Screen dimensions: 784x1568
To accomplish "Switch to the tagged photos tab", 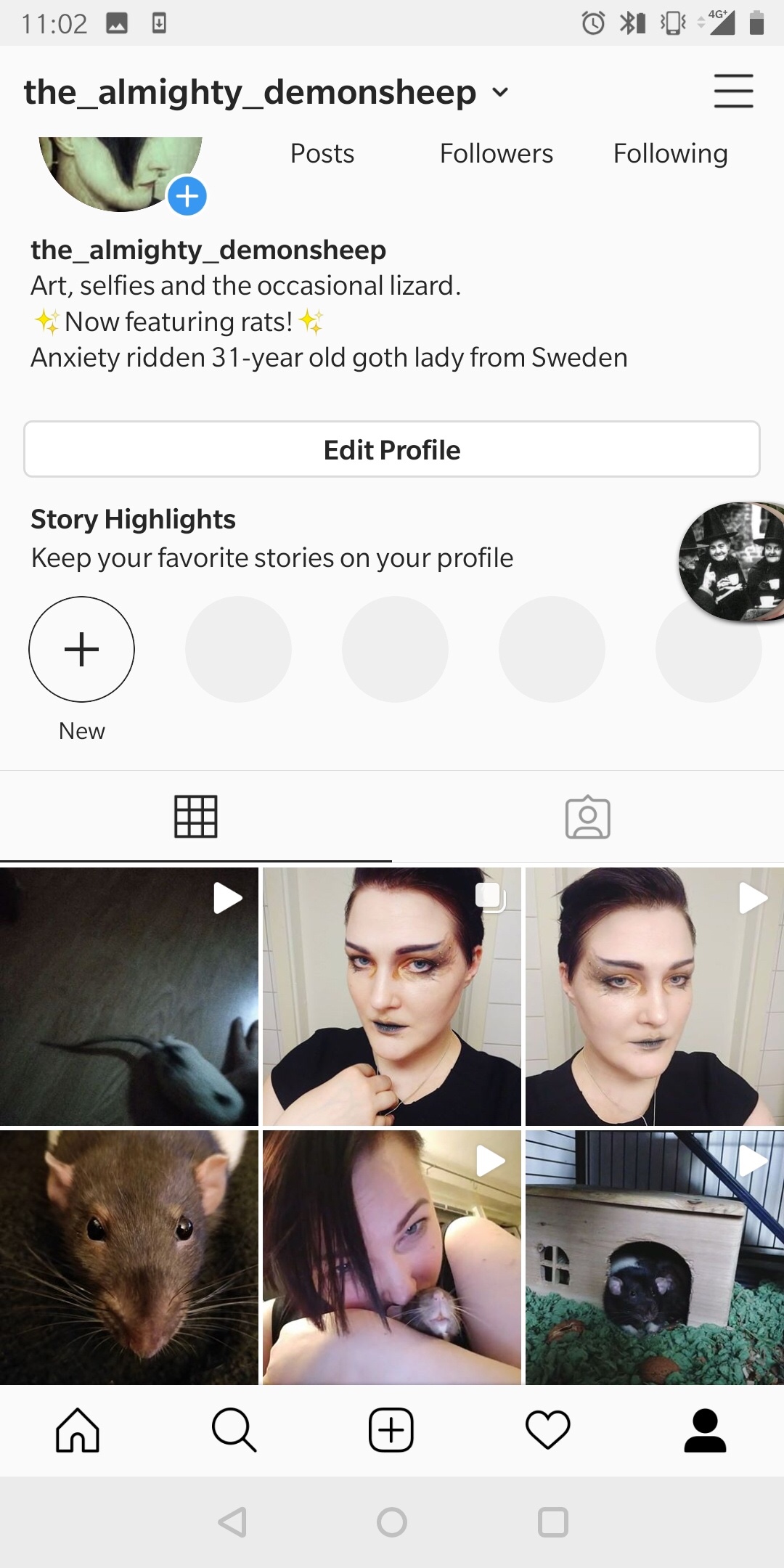I will coord(587,817).
